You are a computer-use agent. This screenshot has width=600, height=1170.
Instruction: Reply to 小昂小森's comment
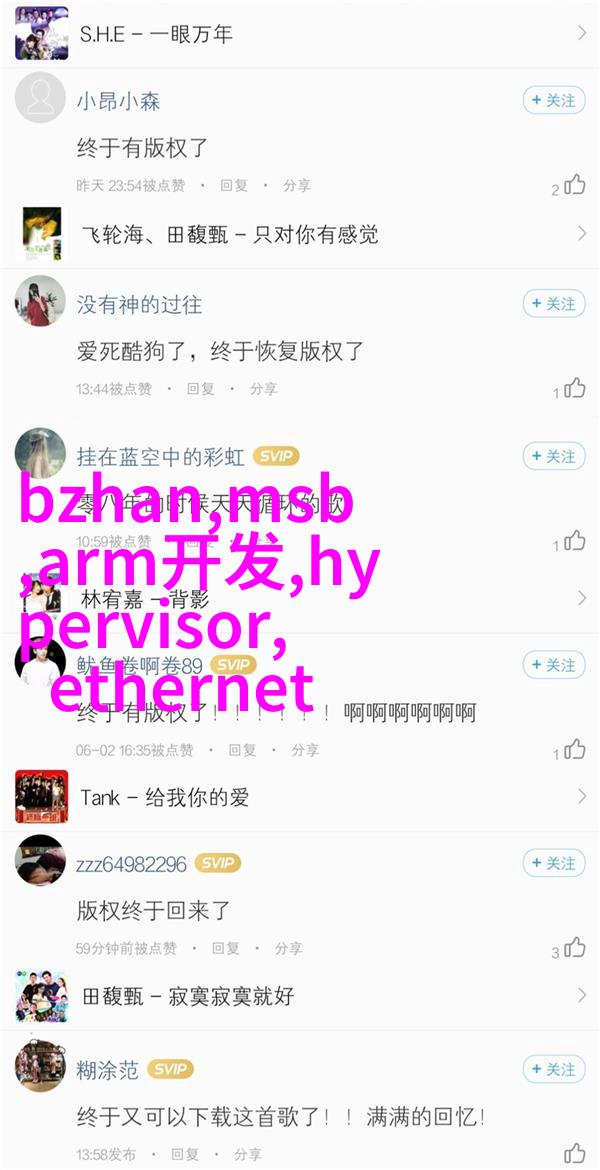234,186
